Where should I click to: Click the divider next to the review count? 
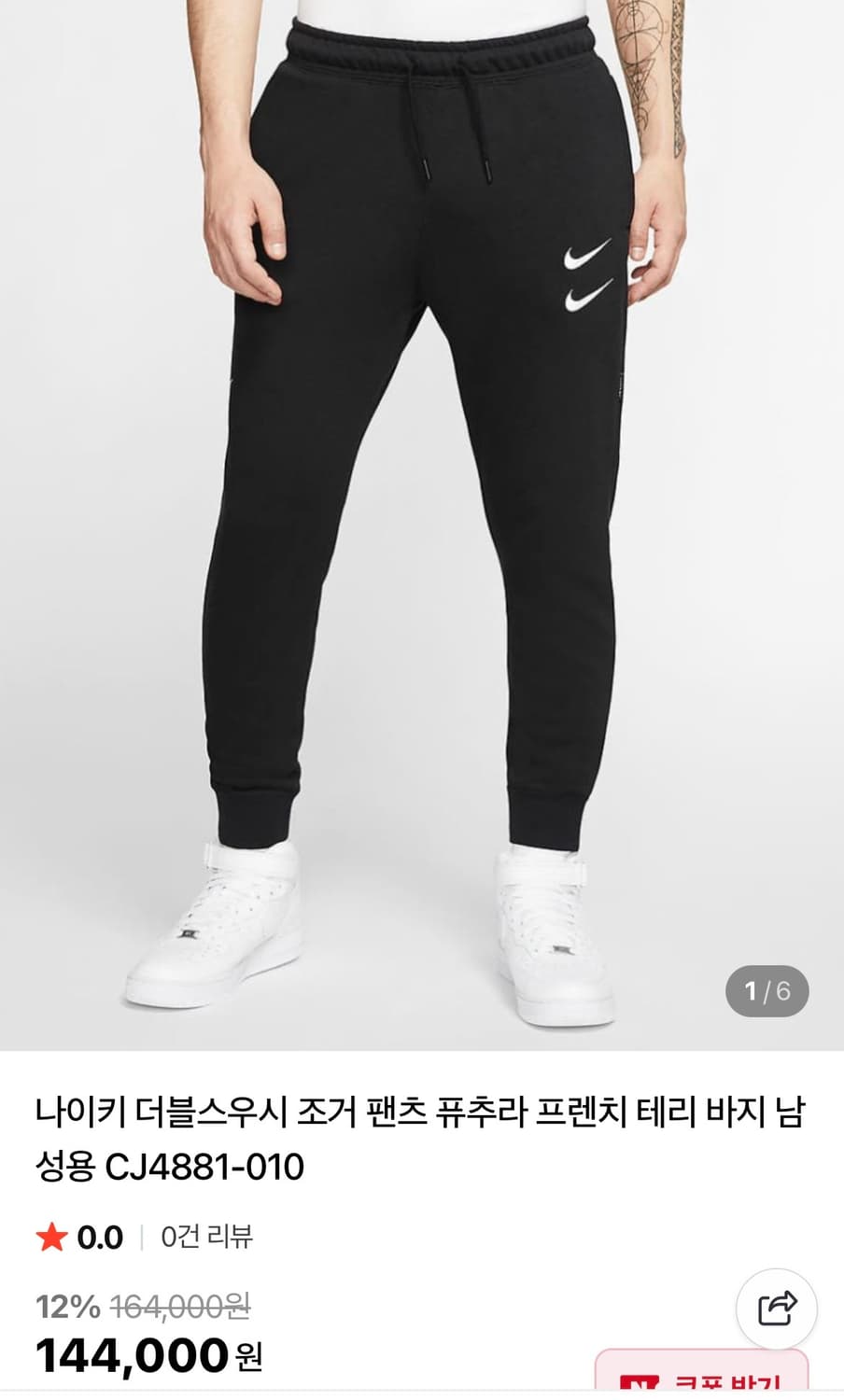click(x=142, y=1235)
